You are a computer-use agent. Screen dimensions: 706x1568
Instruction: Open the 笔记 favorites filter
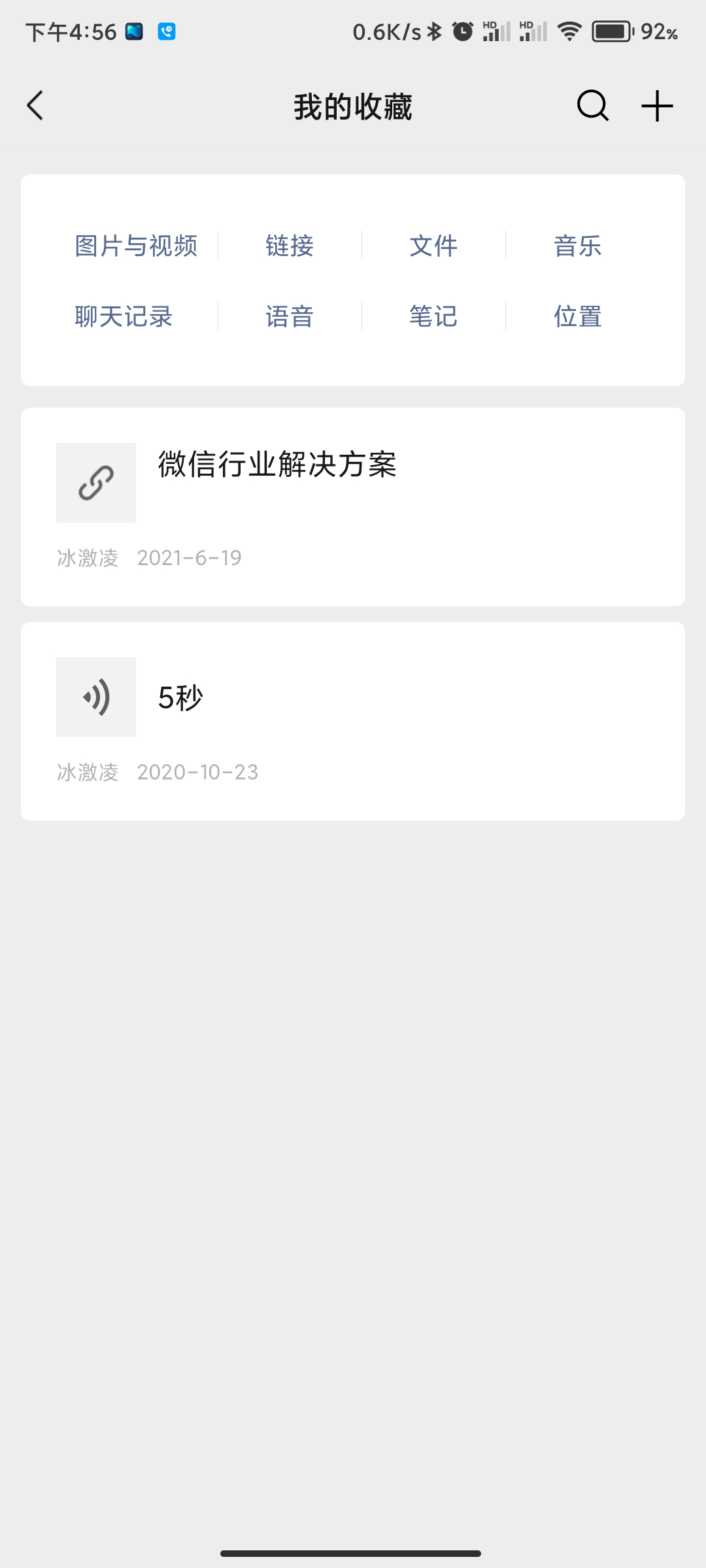pyautogui.click(x=433, y=316)
